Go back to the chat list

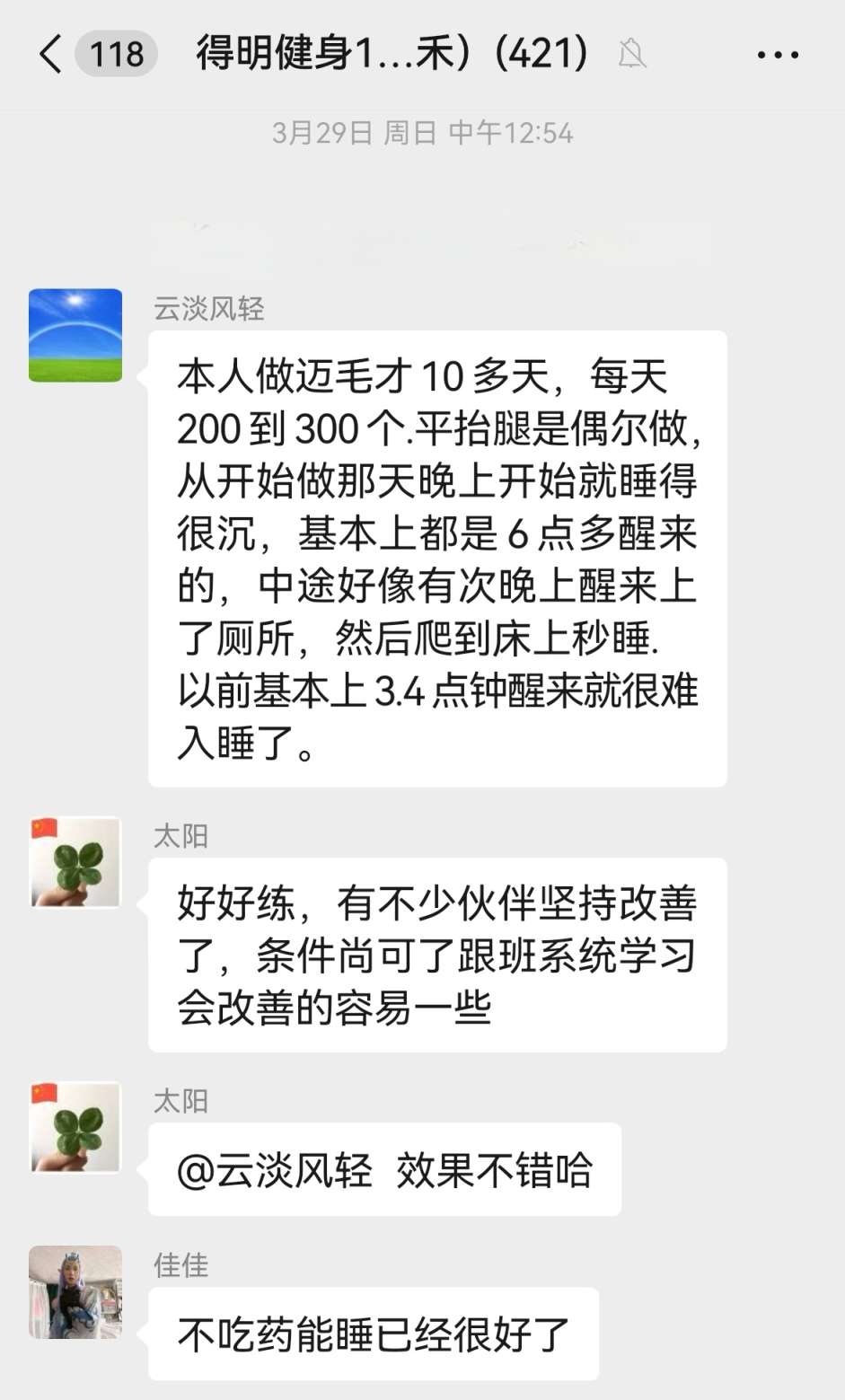pos(51,54)
